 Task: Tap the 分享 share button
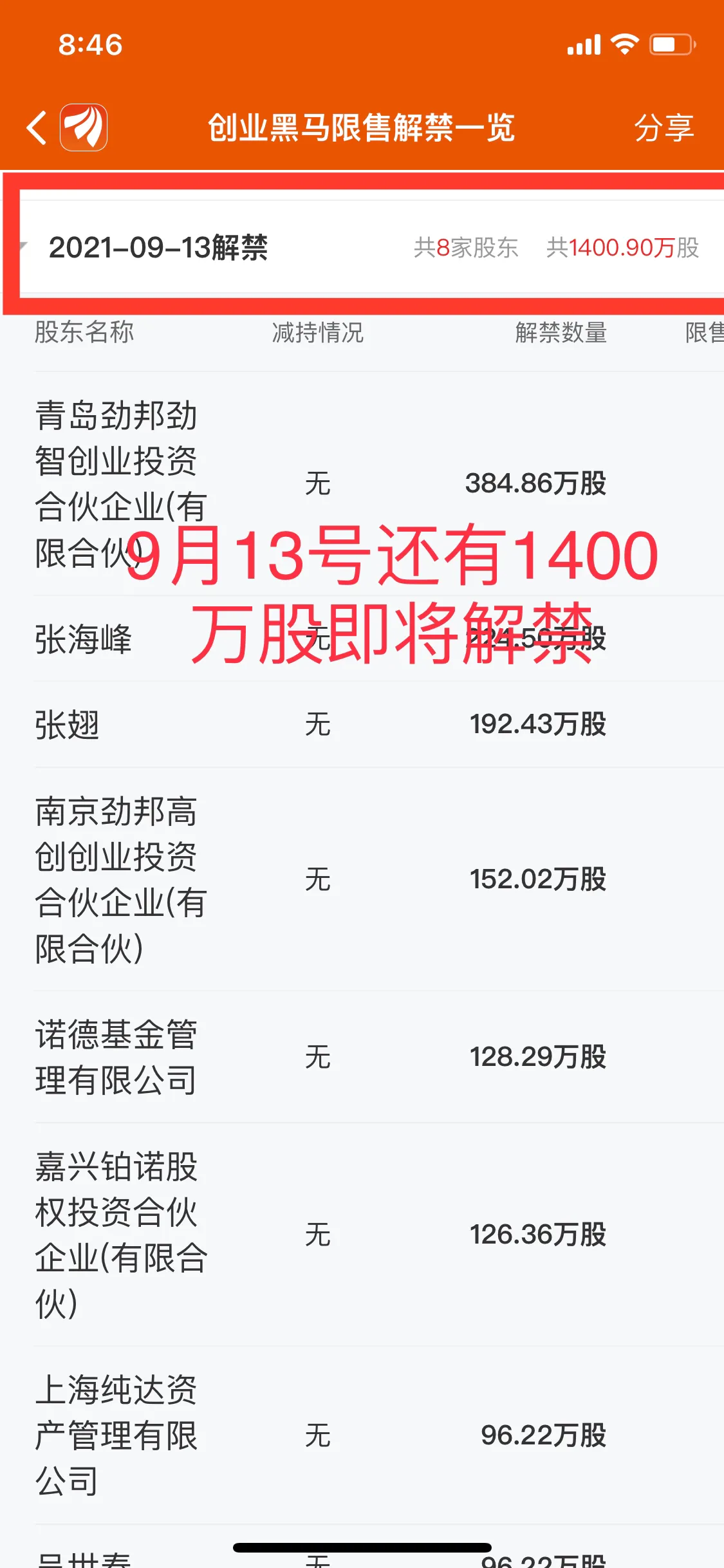664,127
